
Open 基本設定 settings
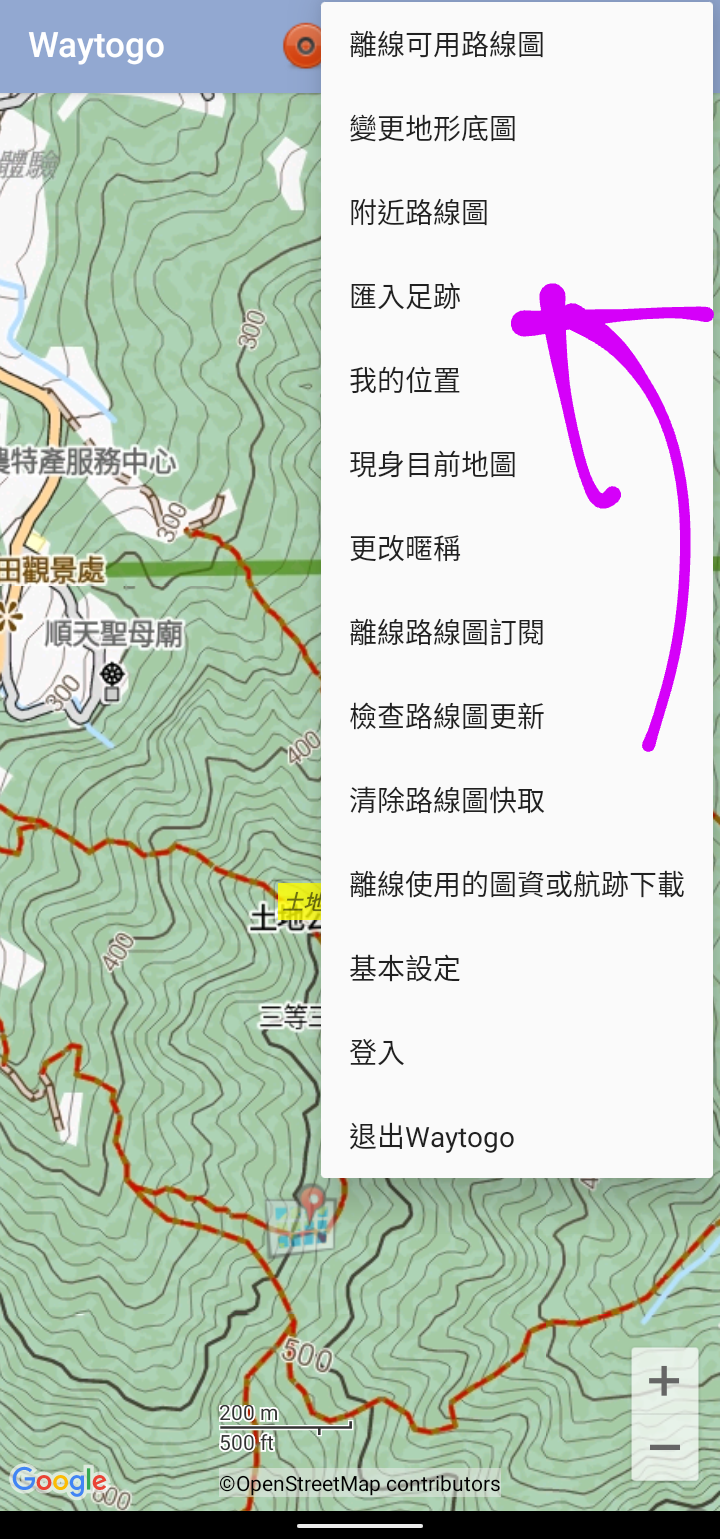click(517, 969)
